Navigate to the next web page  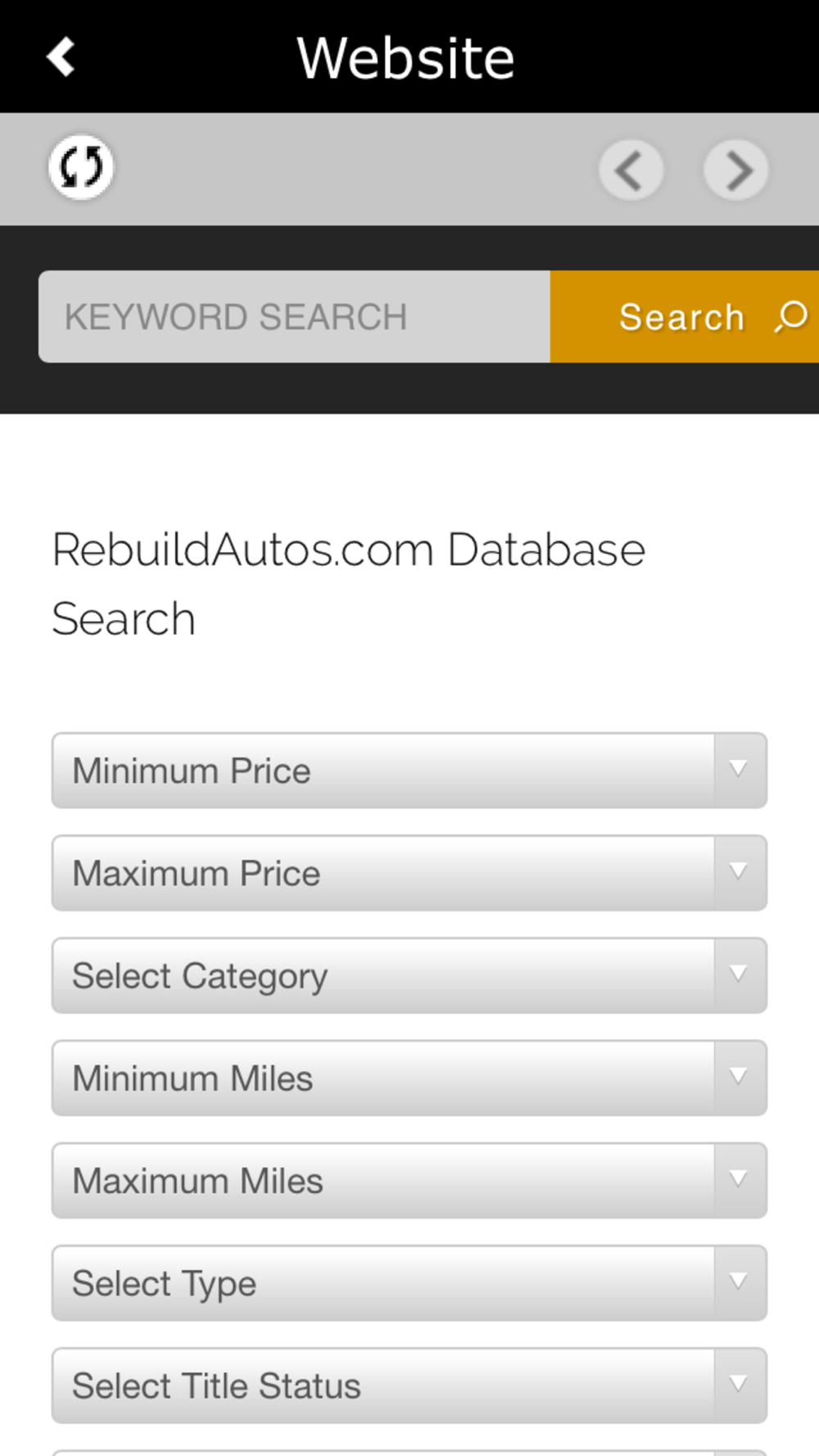click(x=735, y=170)
